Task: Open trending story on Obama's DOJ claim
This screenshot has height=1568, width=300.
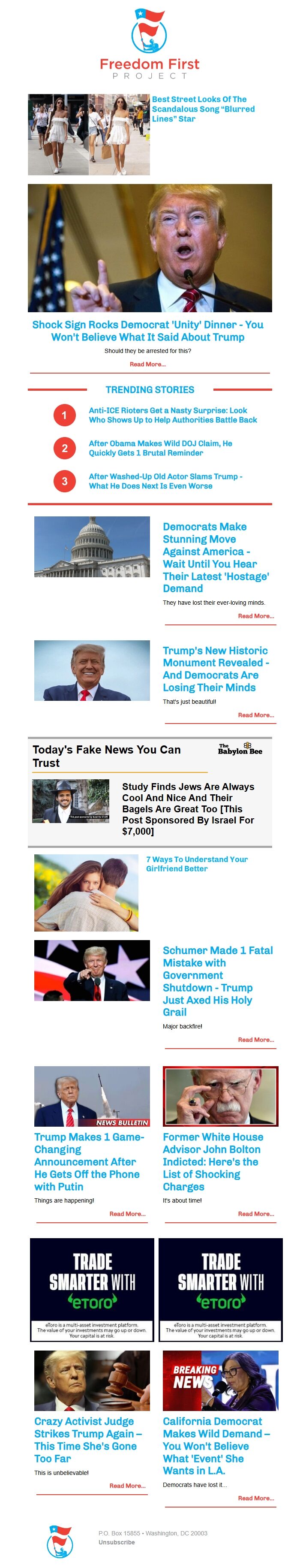Action: point(160,448)
